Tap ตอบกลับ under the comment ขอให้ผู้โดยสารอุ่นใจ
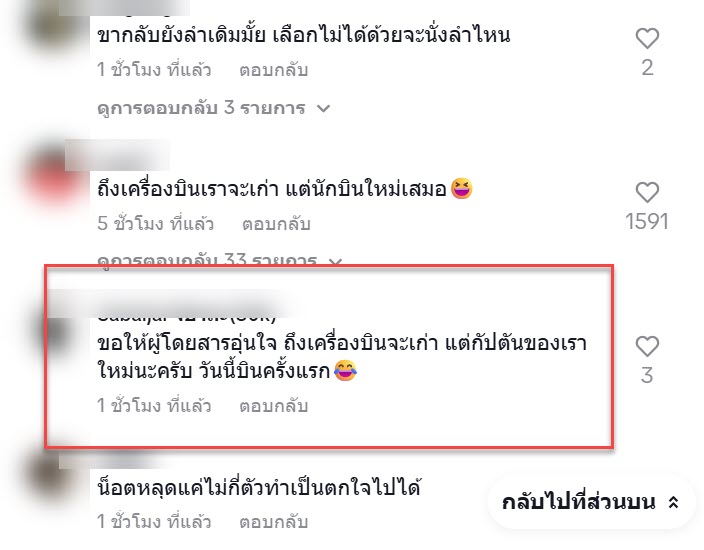 coord(273,406)
